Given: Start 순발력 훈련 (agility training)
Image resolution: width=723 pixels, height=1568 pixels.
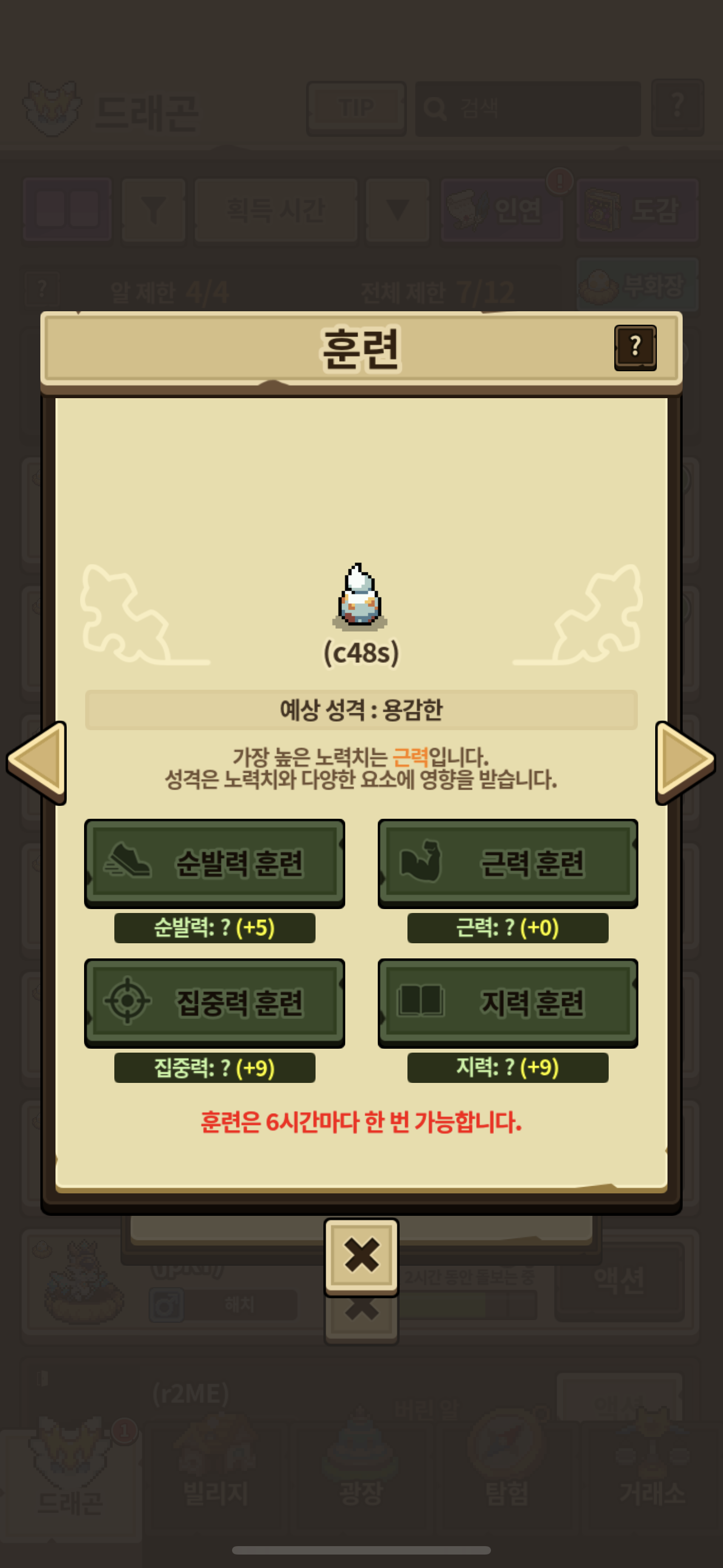Looking at the screenshot, I should click(214, 863).
